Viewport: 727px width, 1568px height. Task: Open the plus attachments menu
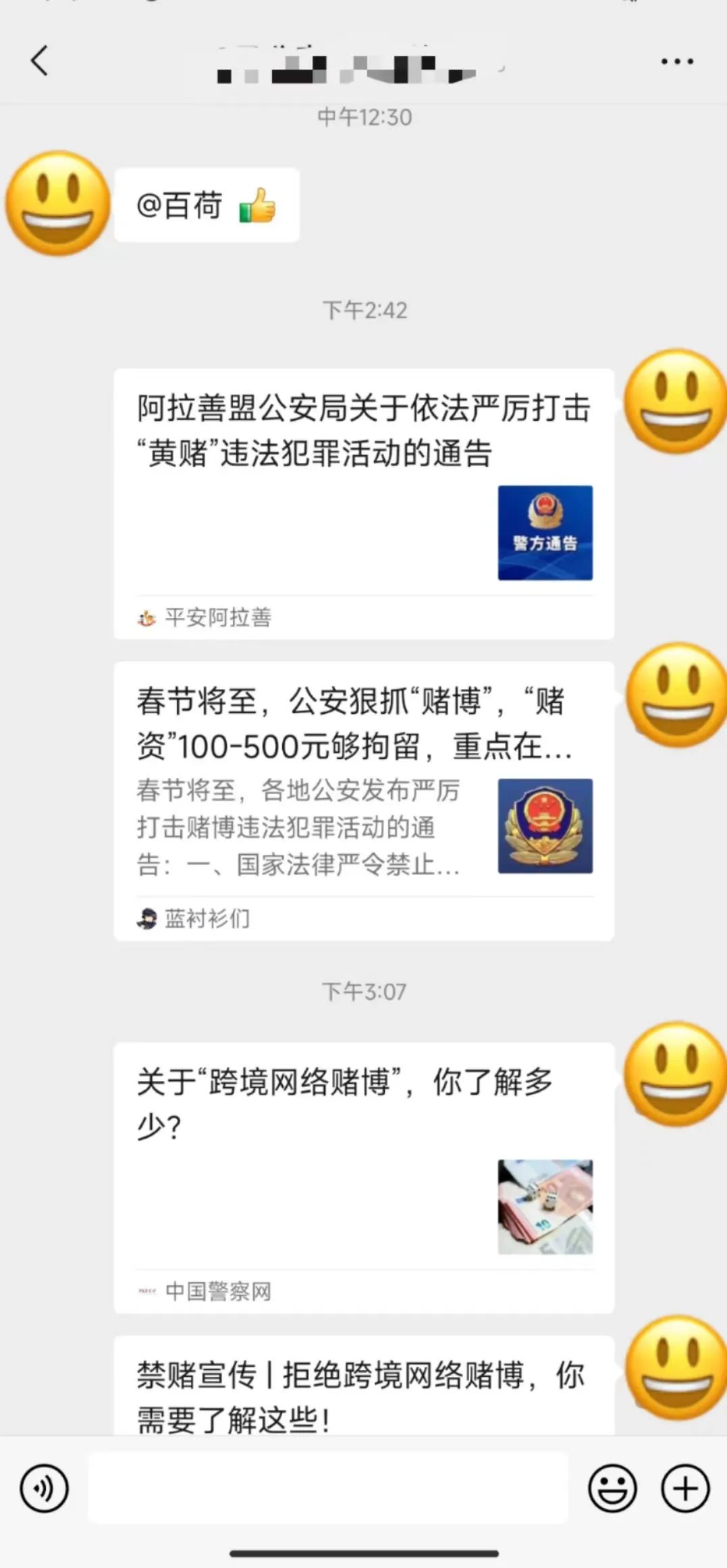pyautogui.click(x=685, y=1488)
